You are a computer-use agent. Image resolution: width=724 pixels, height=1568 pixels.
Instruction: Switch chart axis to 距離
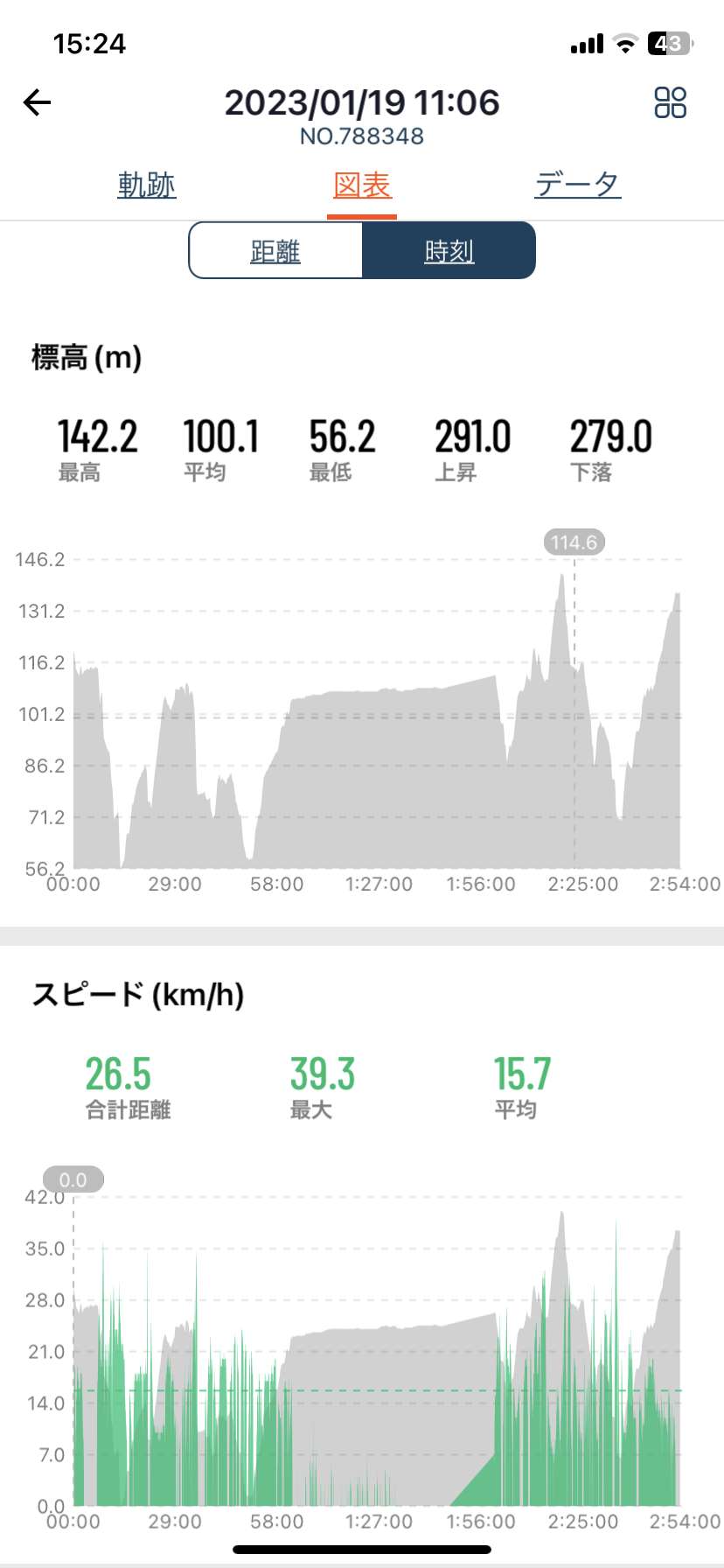[x=275, y=251]
